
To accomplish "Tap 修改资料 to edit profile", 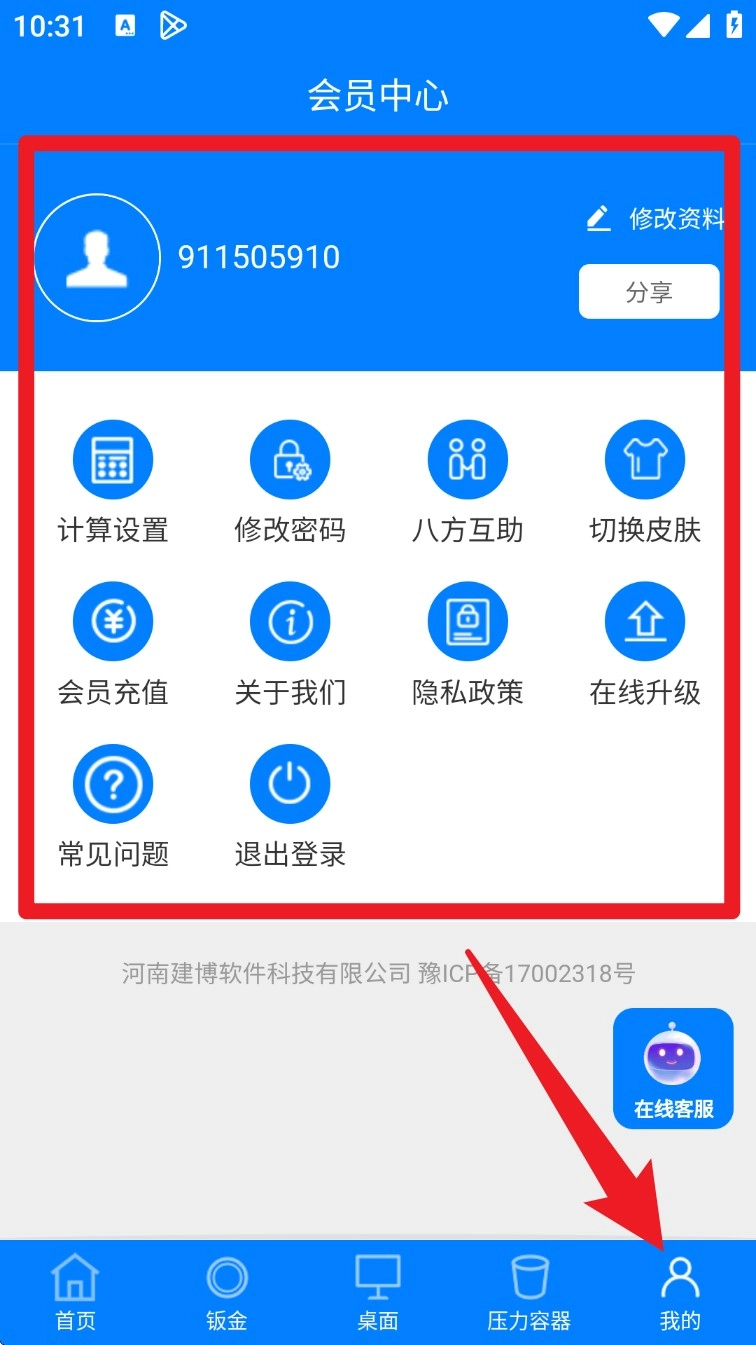I will (x=656, y=218).
